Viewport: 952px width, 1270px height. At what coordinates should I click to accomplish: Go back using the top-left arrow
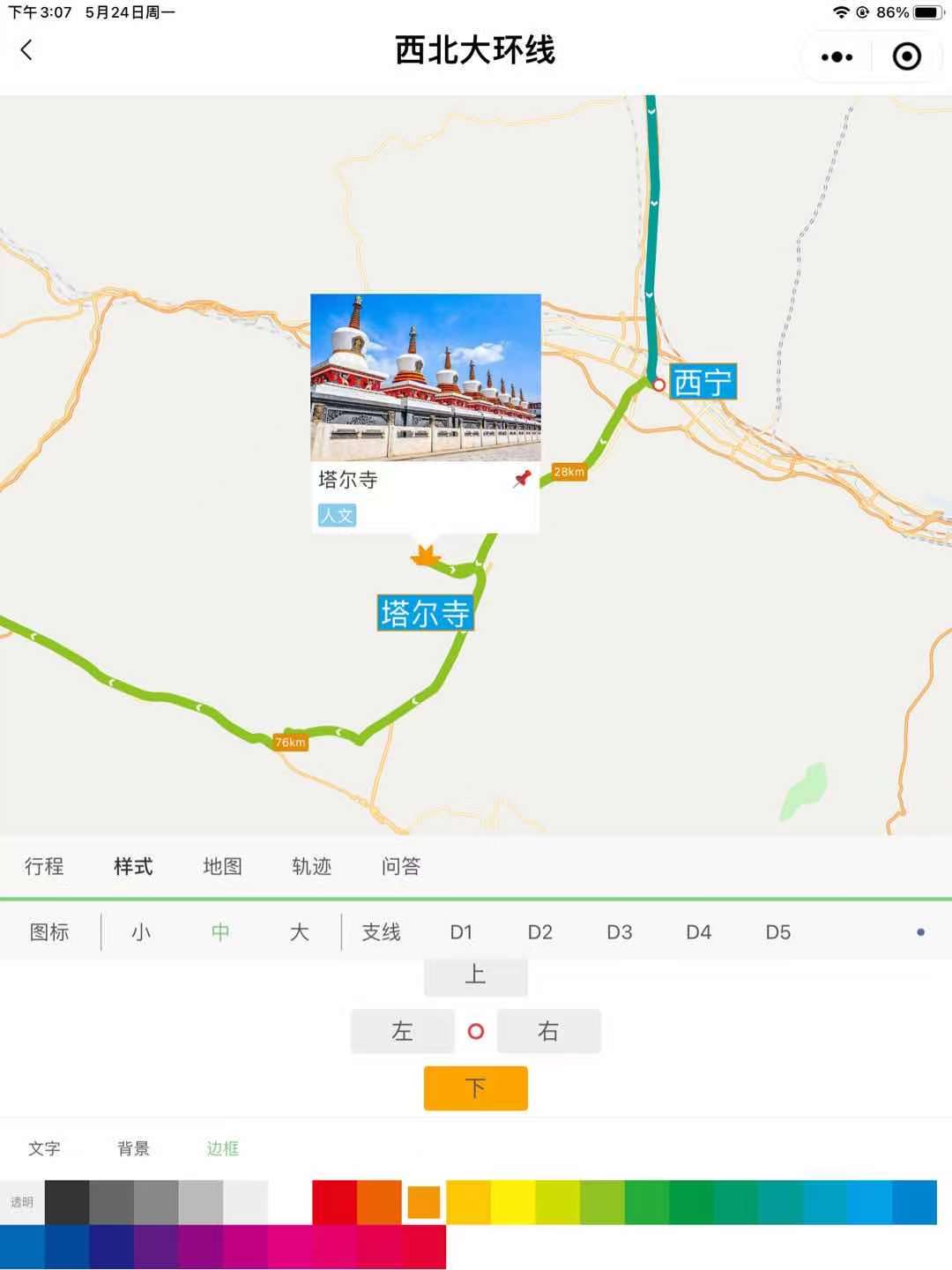26,50
